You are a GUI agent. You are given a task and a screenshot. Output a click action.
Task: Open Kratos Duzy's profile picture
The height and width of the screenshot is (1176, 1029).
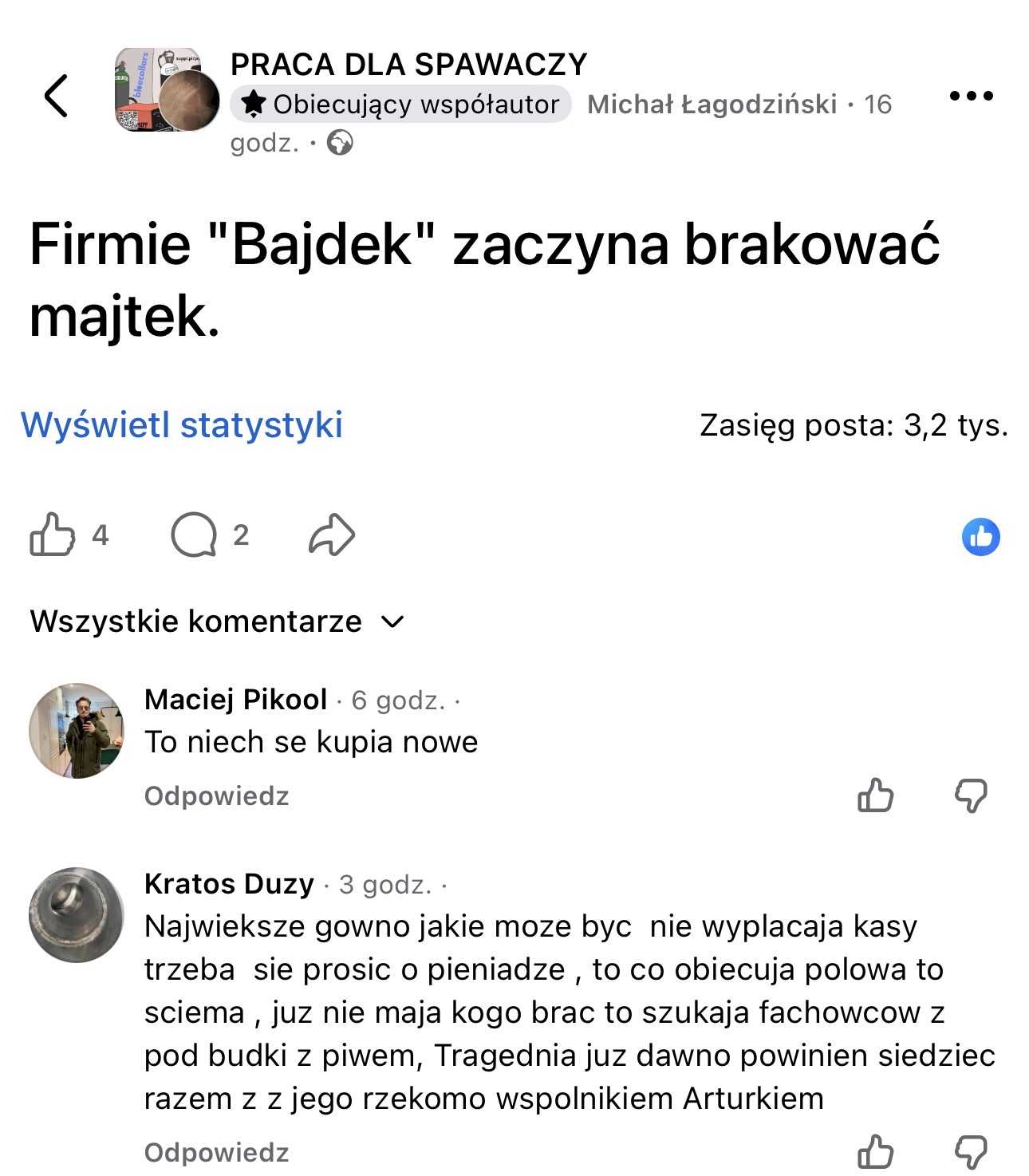pyautogui.click(x=77, y=914)
